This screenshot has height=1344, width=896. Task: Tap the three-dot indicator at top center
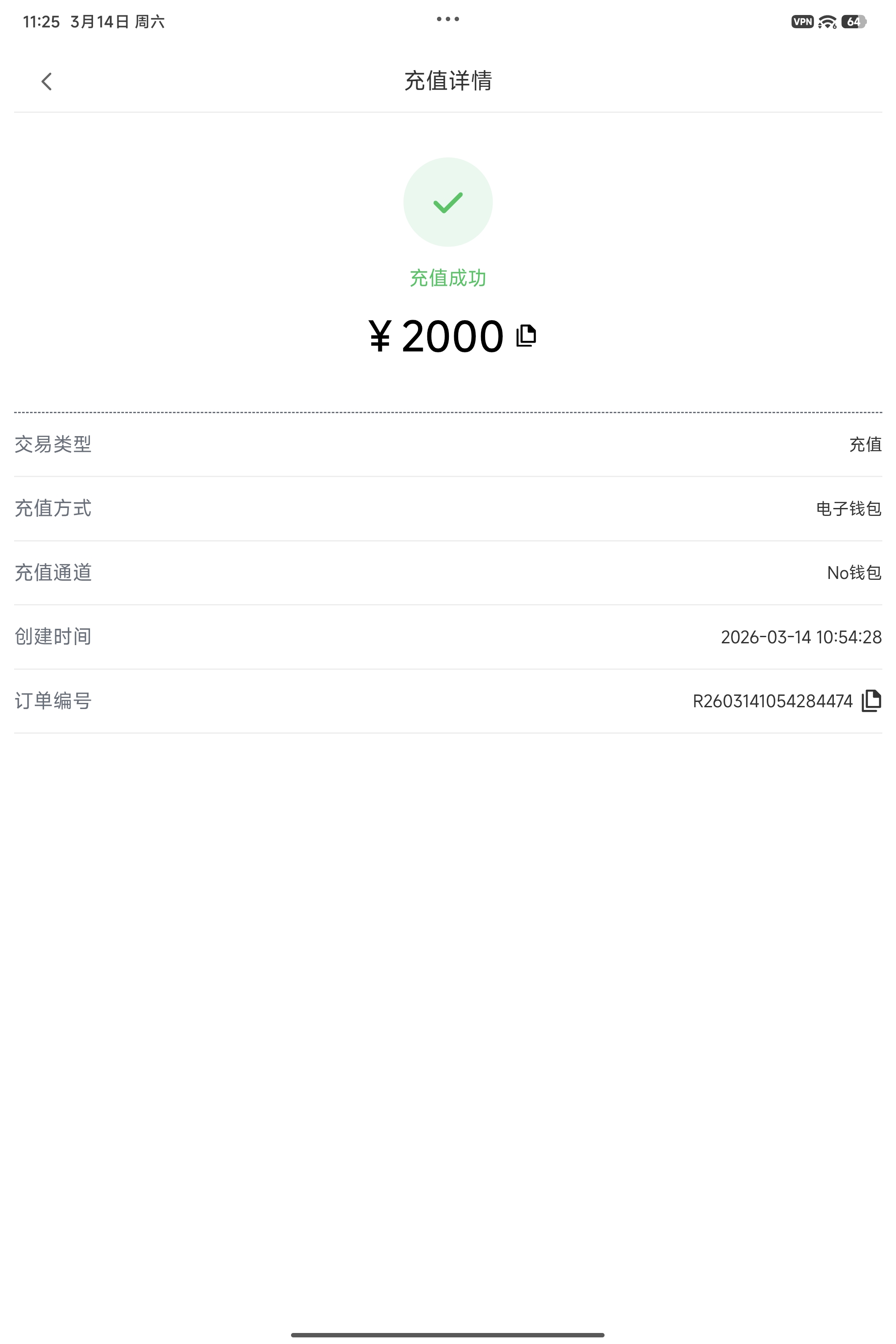pos(448,19)
